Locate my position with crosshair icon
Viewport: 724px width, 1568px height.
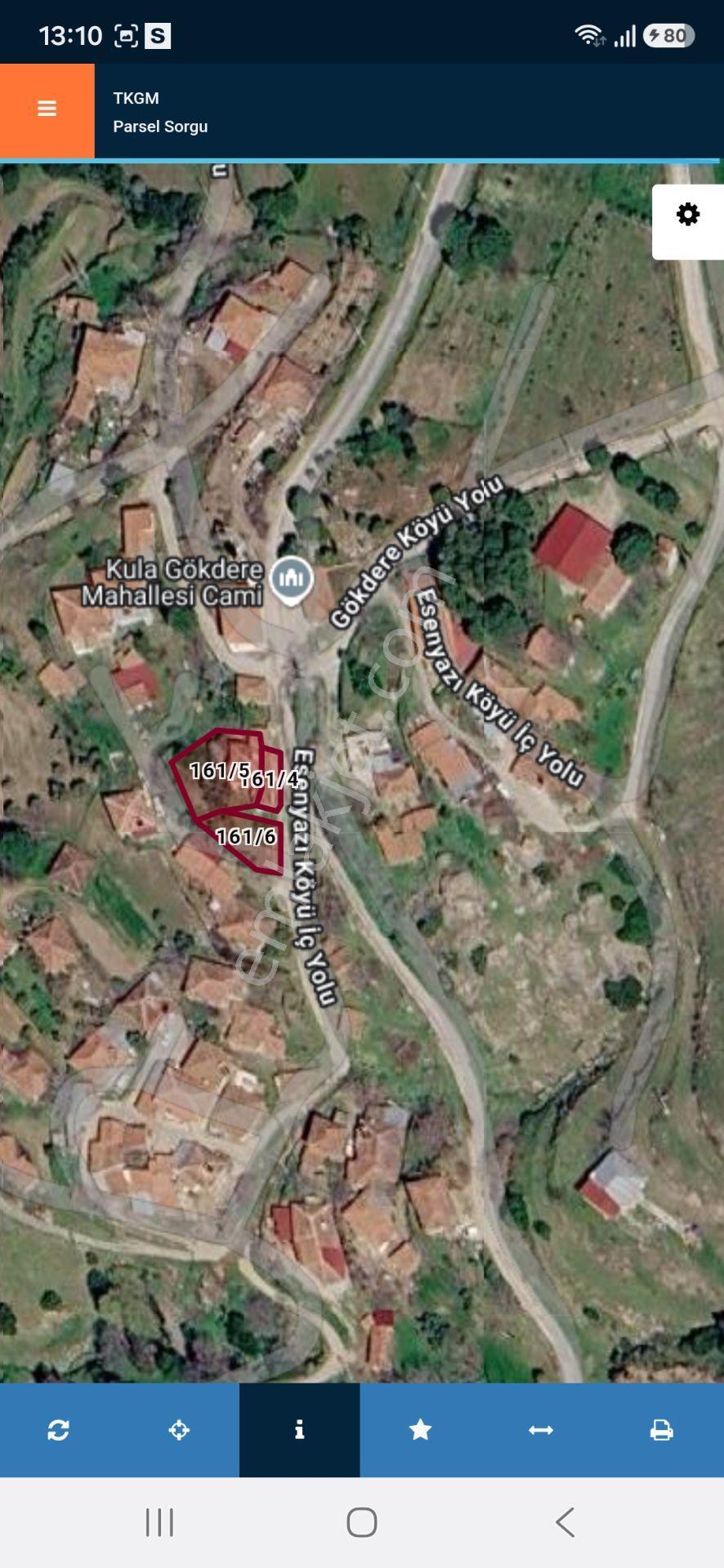tap(179, 1430)
